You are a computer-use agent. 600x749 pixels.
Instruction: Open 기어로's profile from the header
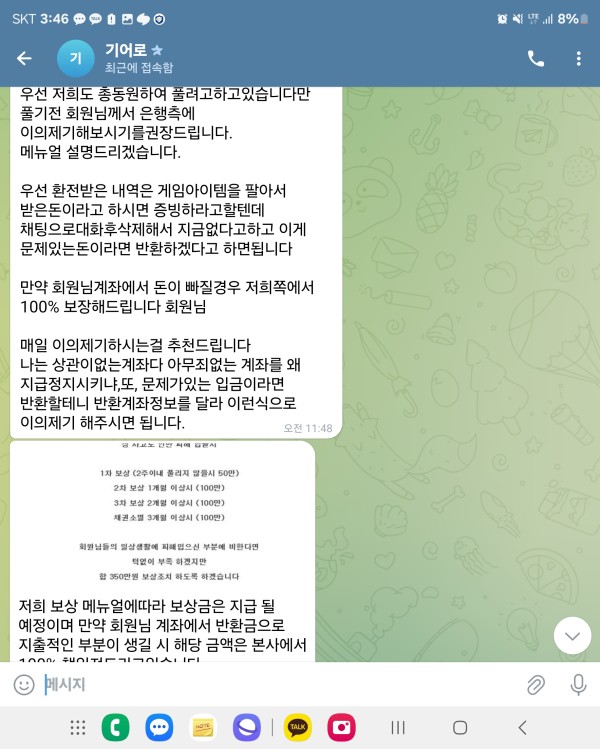coord(140,58)
